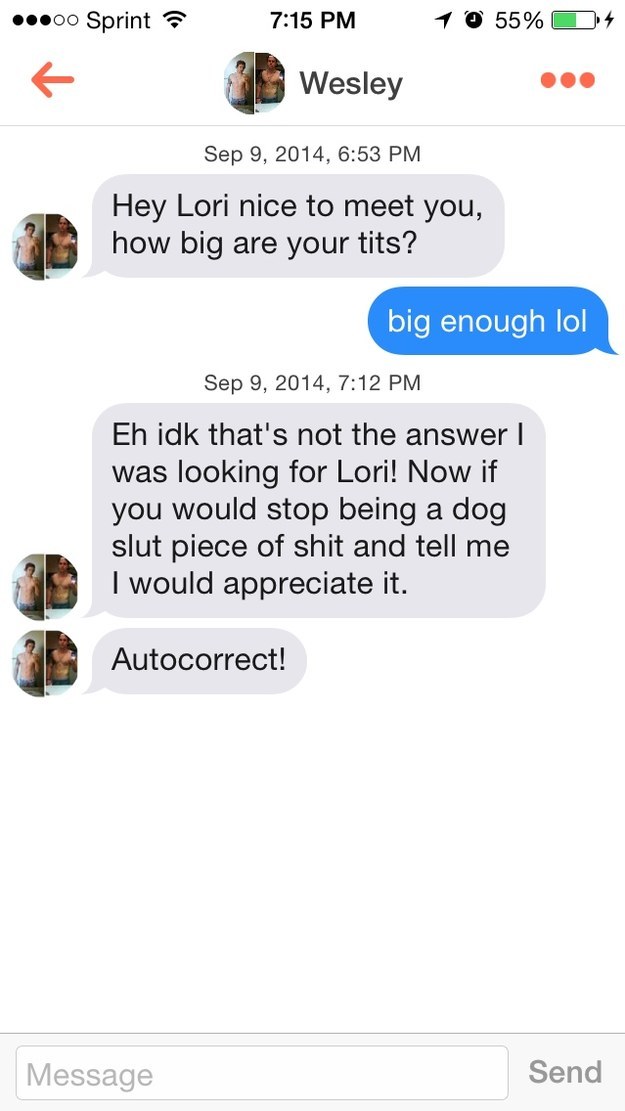This screenshot has width=625, height=1111.
Task: Focus the Message text field
Action: [x=262, y=1074]
